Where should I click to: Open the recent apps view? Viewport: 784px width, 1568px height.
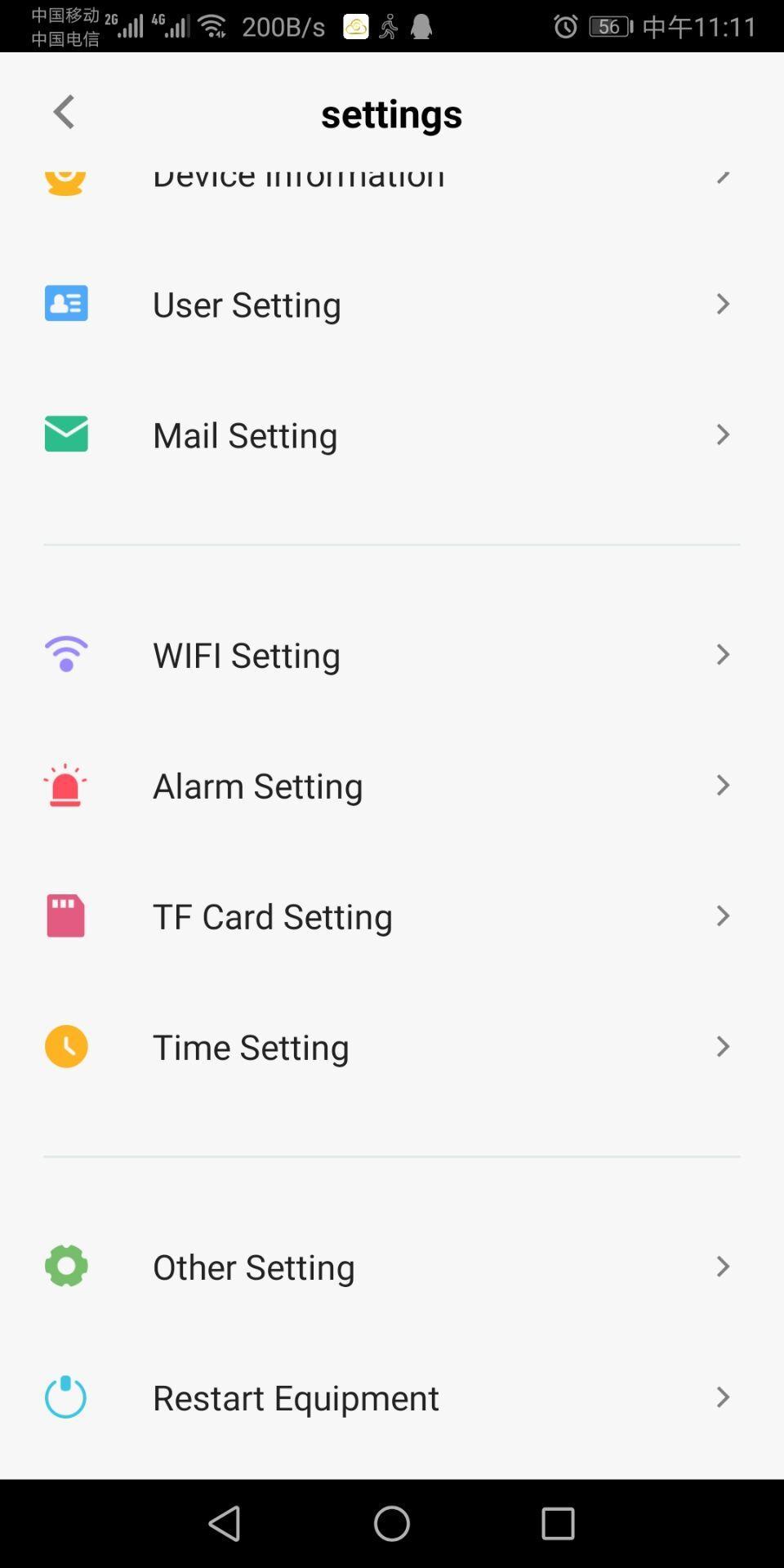[x=559, y=1523]
